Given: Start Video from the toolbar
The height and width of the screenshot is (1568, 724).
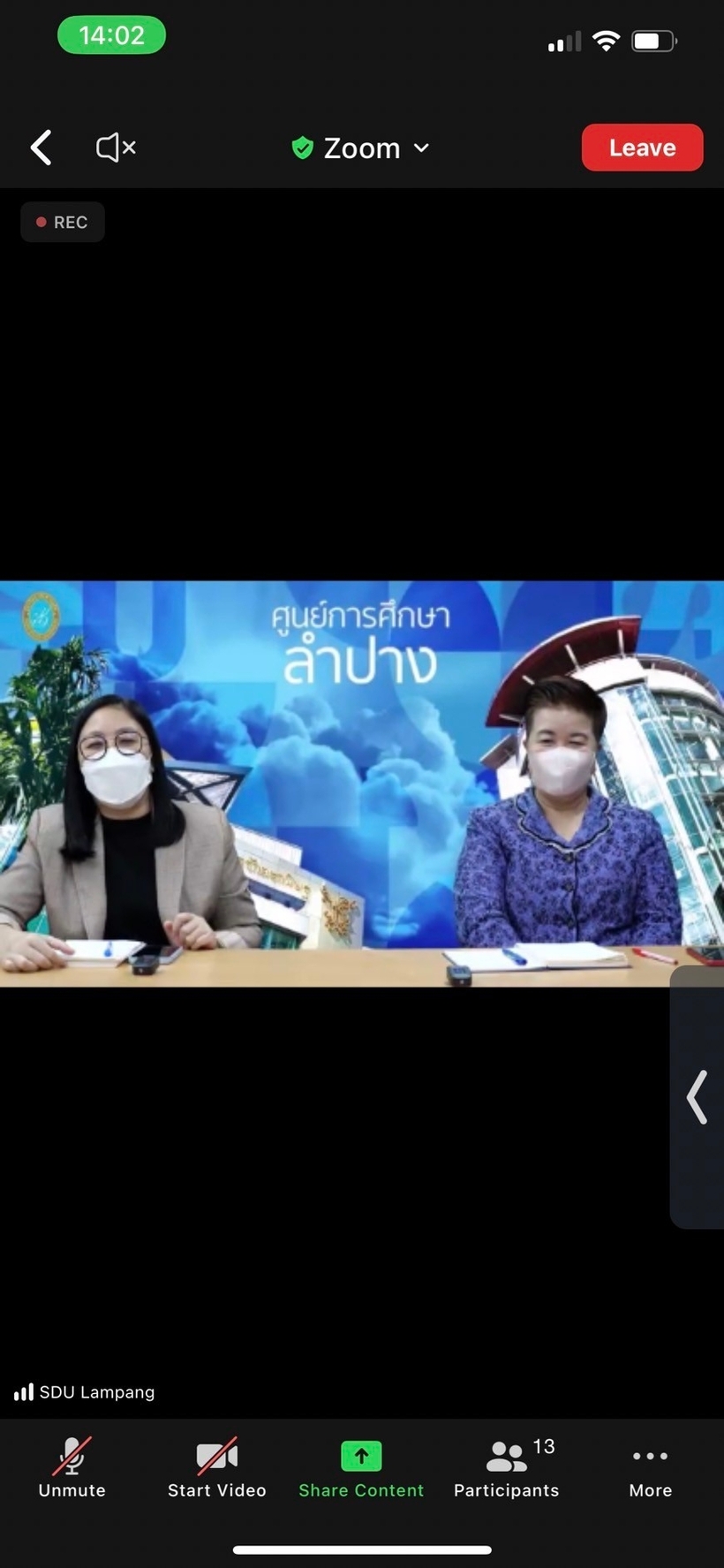Looking at the screenshot, I should pyautogui.click(x=217, y=1467).
